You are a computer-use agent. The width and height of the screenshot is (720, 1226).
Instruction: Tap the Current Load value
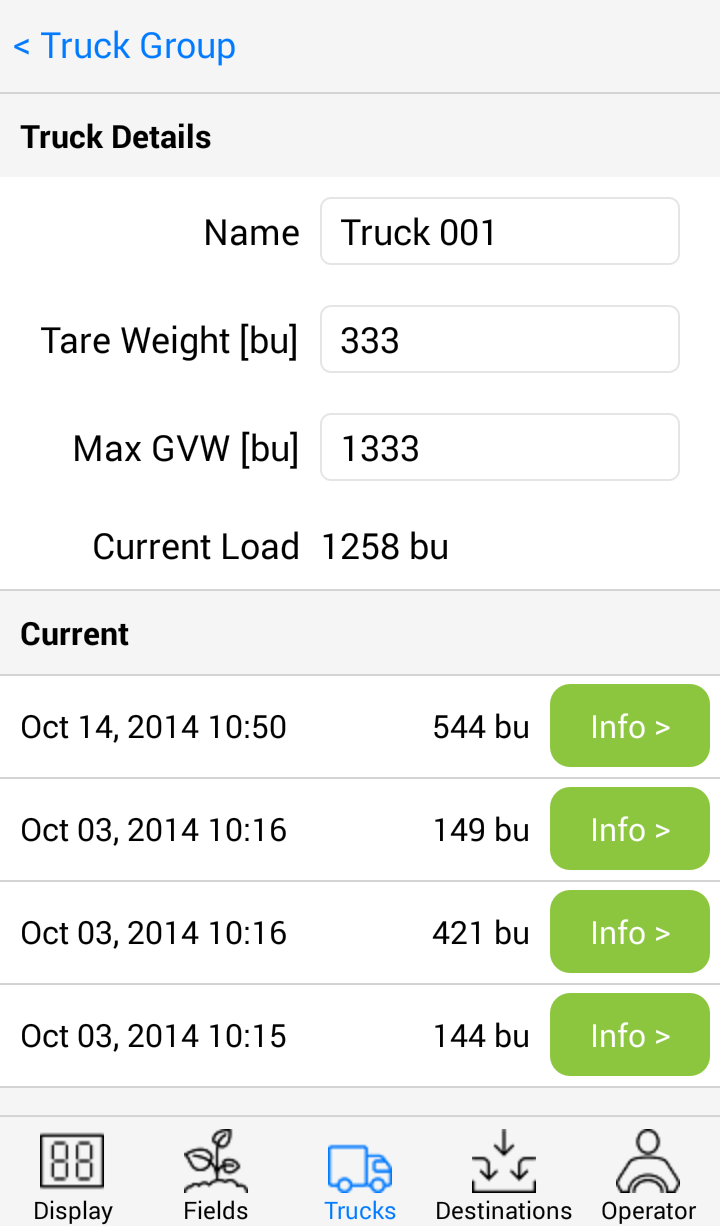coord(385,546)
